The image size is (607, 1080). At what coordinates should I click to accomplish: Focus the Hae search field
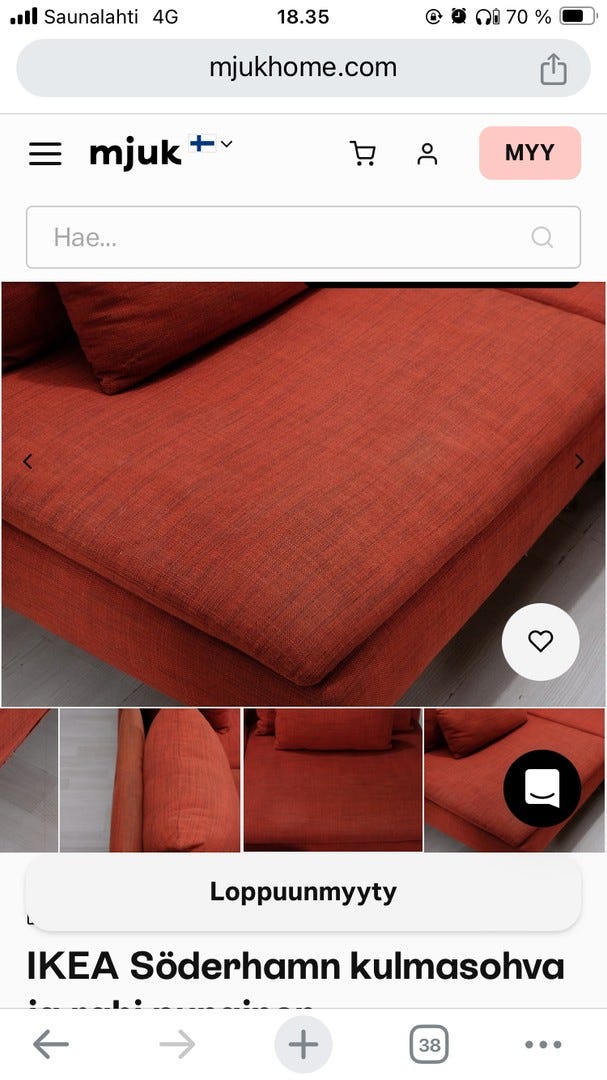(303, 238)
